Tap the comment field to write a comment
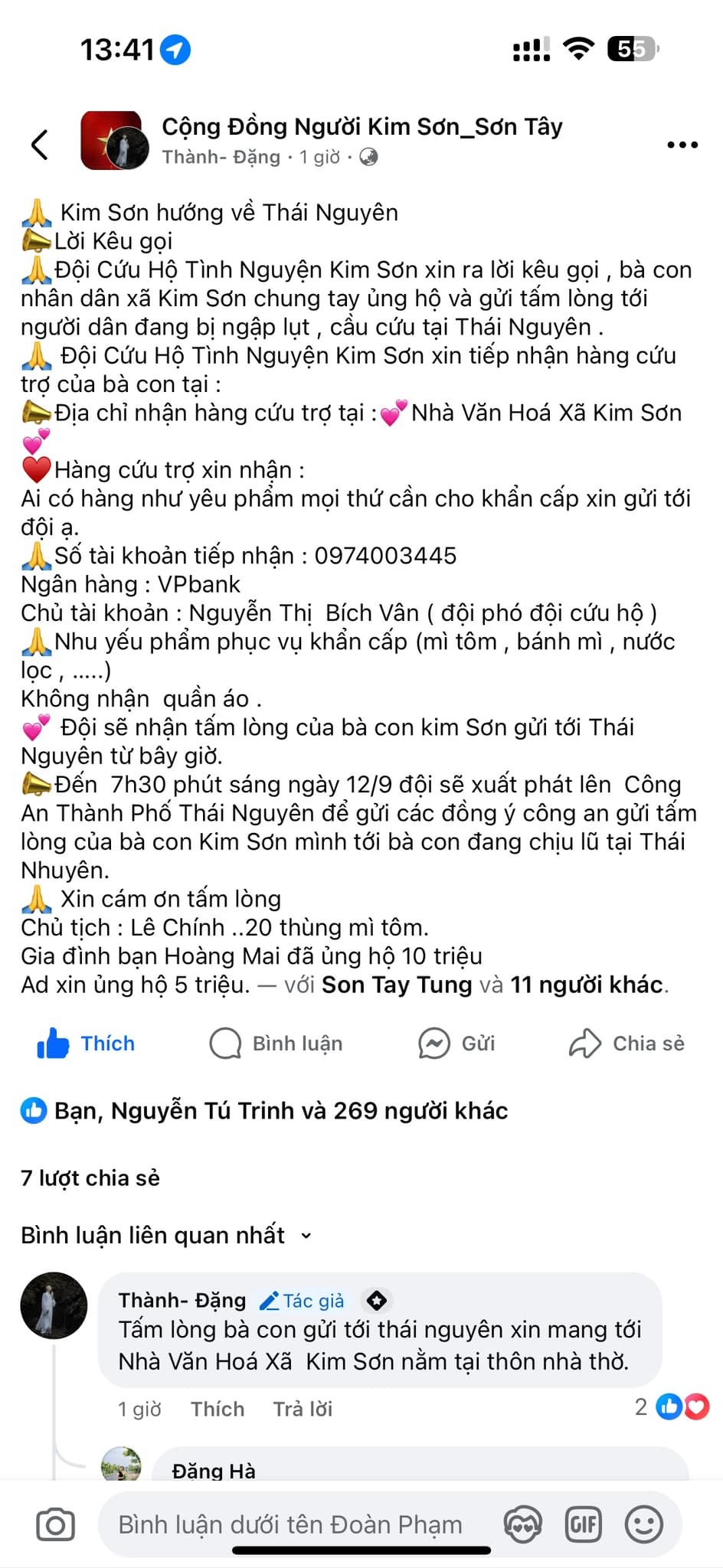 291,1524
